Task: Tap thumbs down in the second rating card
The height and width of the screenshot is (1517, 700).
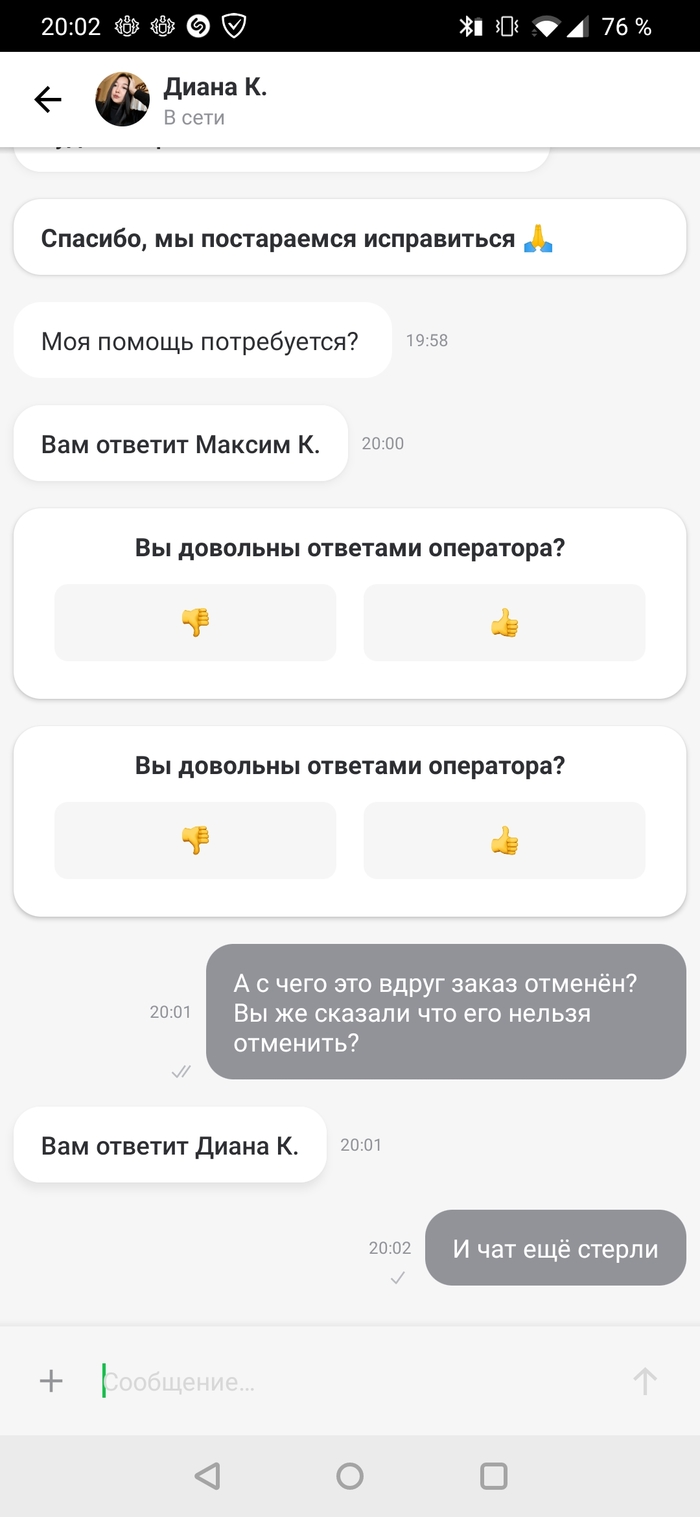Action: [195, 841]
